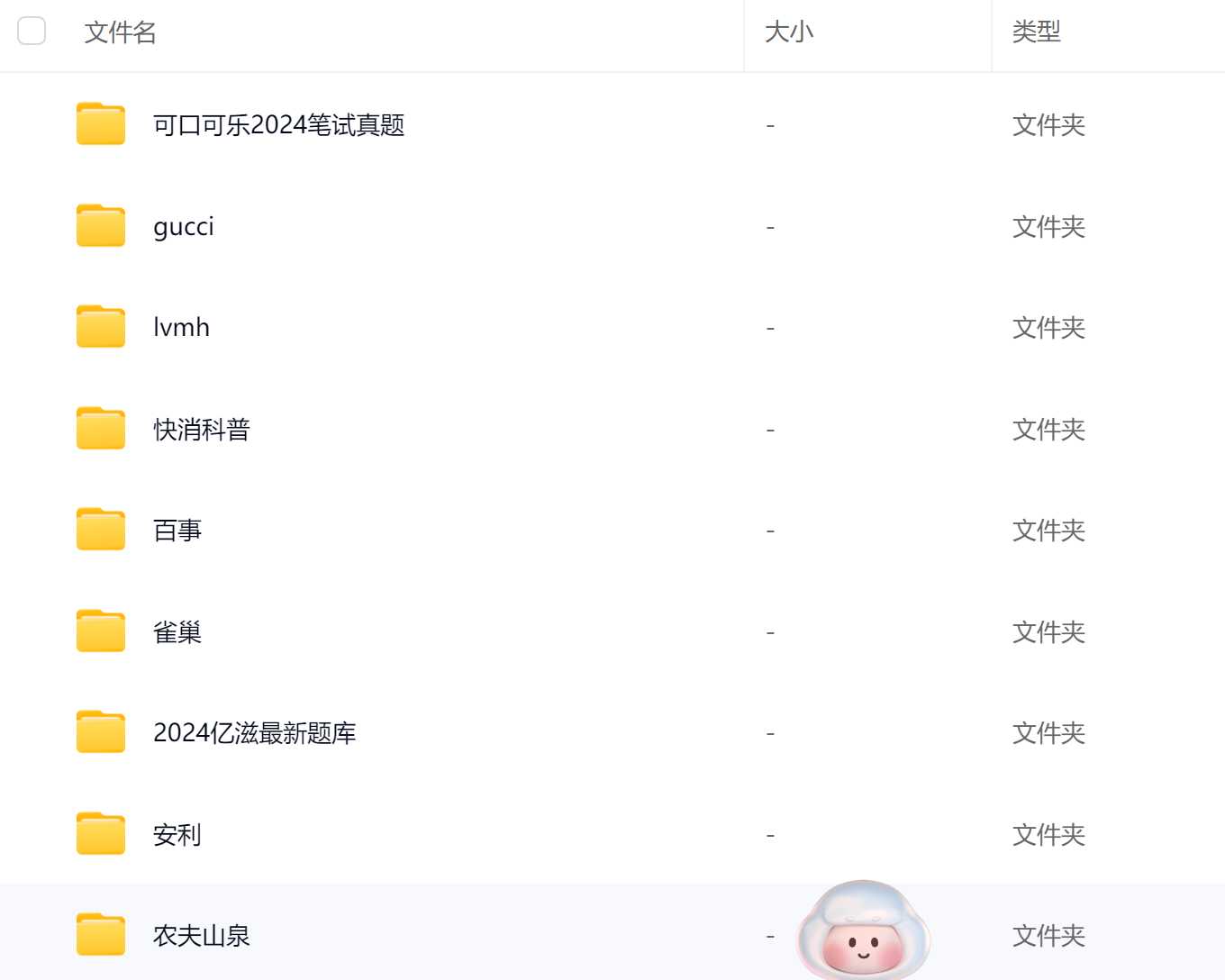Screen dimensions: 1225x980
Task: Sort the list by 大小 column
Action: pos(789,32)
